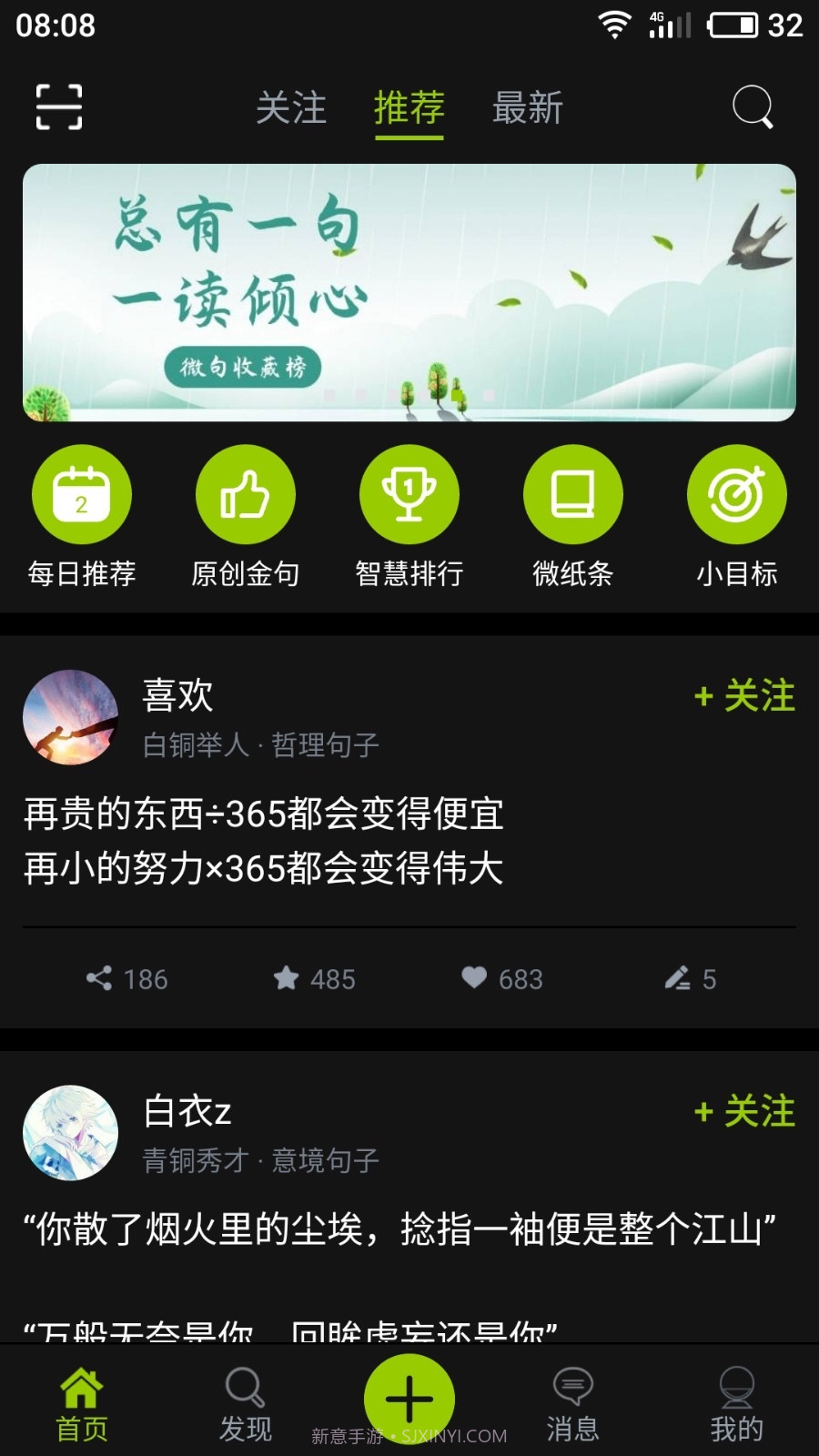Image resolution: width=819 pixels, height=1456 pixels.
Task: Select the 原创金句 thumbs-up icon
Action: click(x=246, y=494)
